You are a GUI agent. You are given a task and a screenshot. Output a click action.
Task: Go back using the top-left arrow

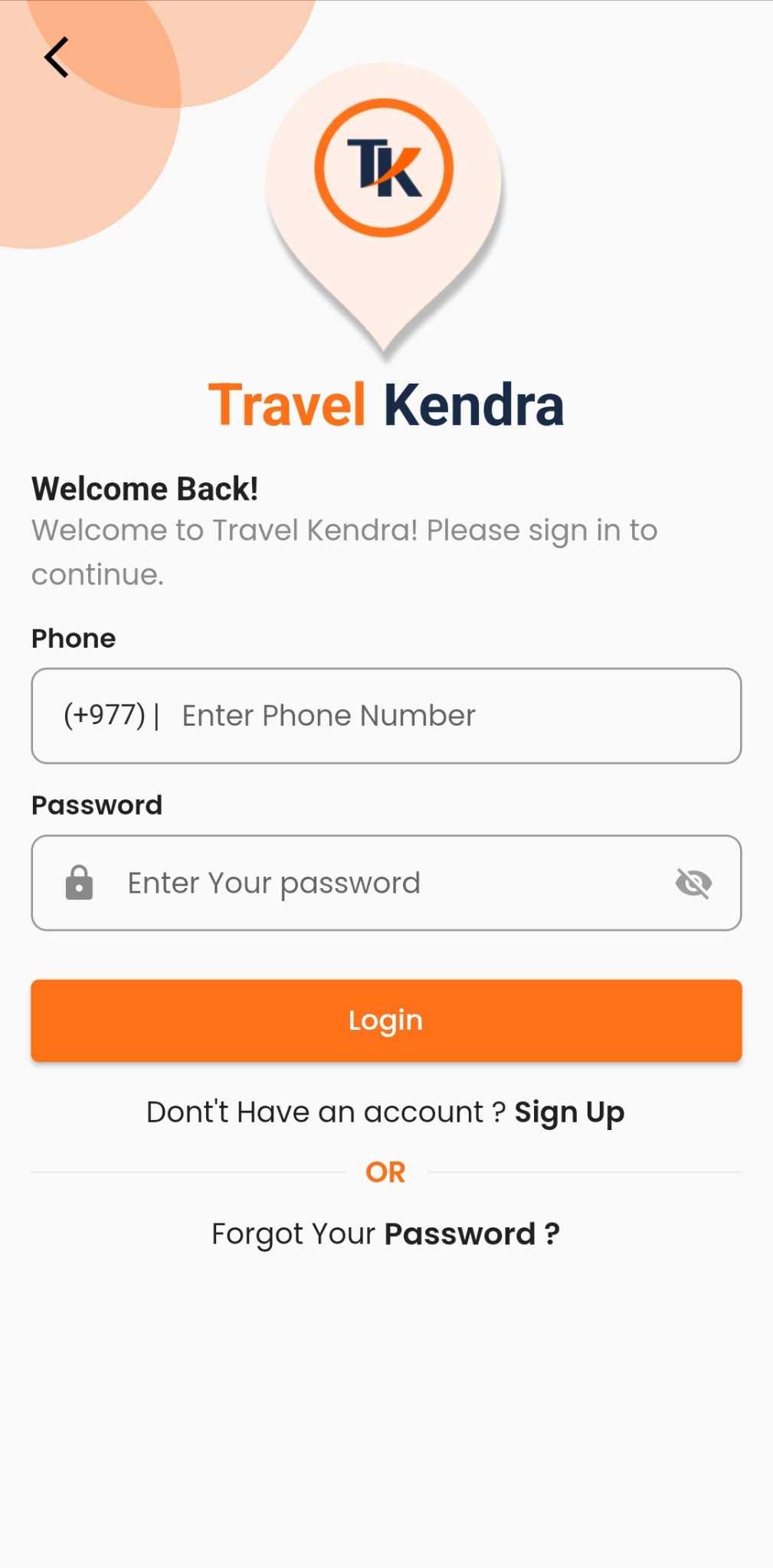[57, 57]
